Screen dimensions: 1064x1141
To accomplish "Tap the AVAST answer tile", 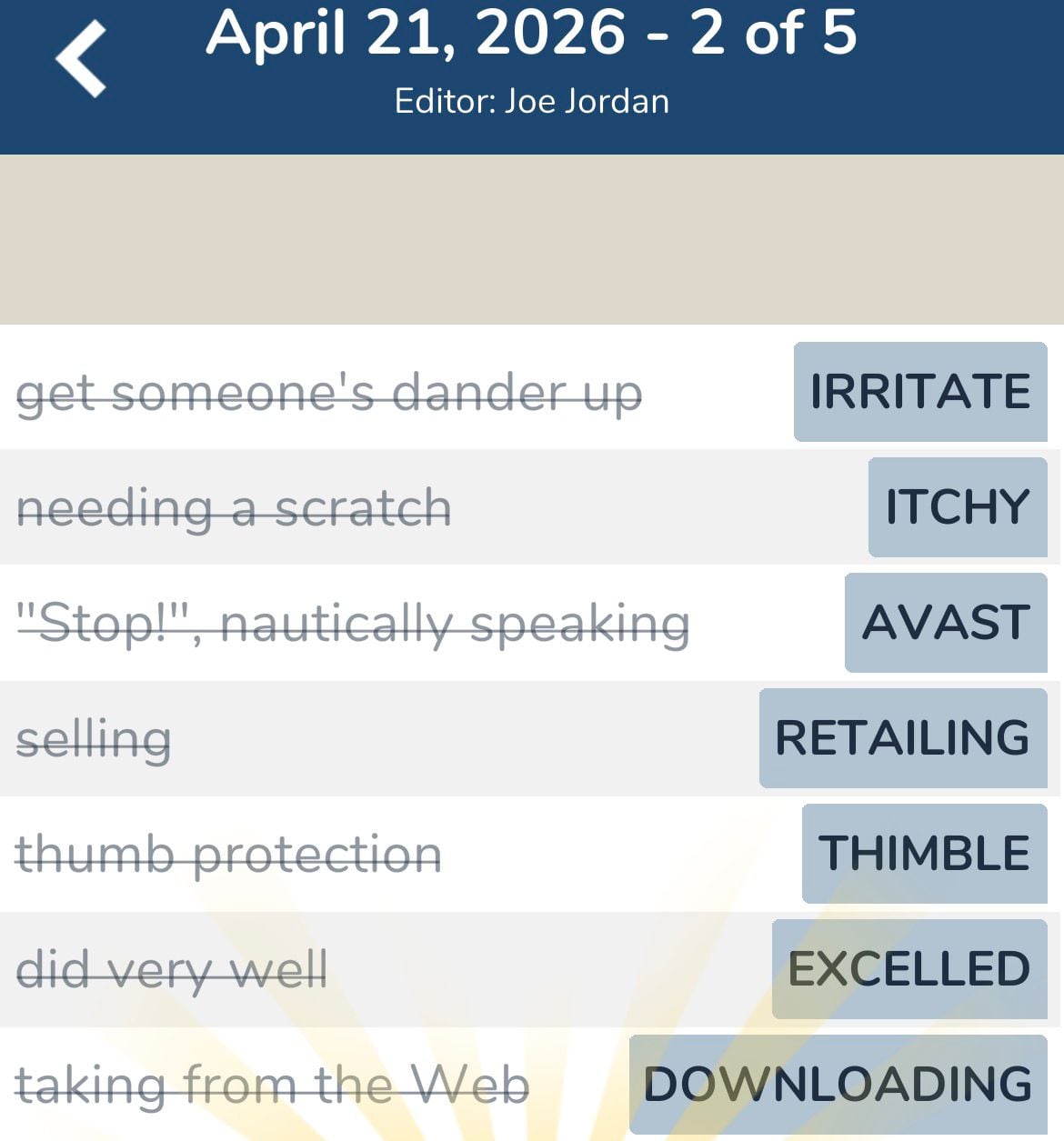I will (945, 623).
